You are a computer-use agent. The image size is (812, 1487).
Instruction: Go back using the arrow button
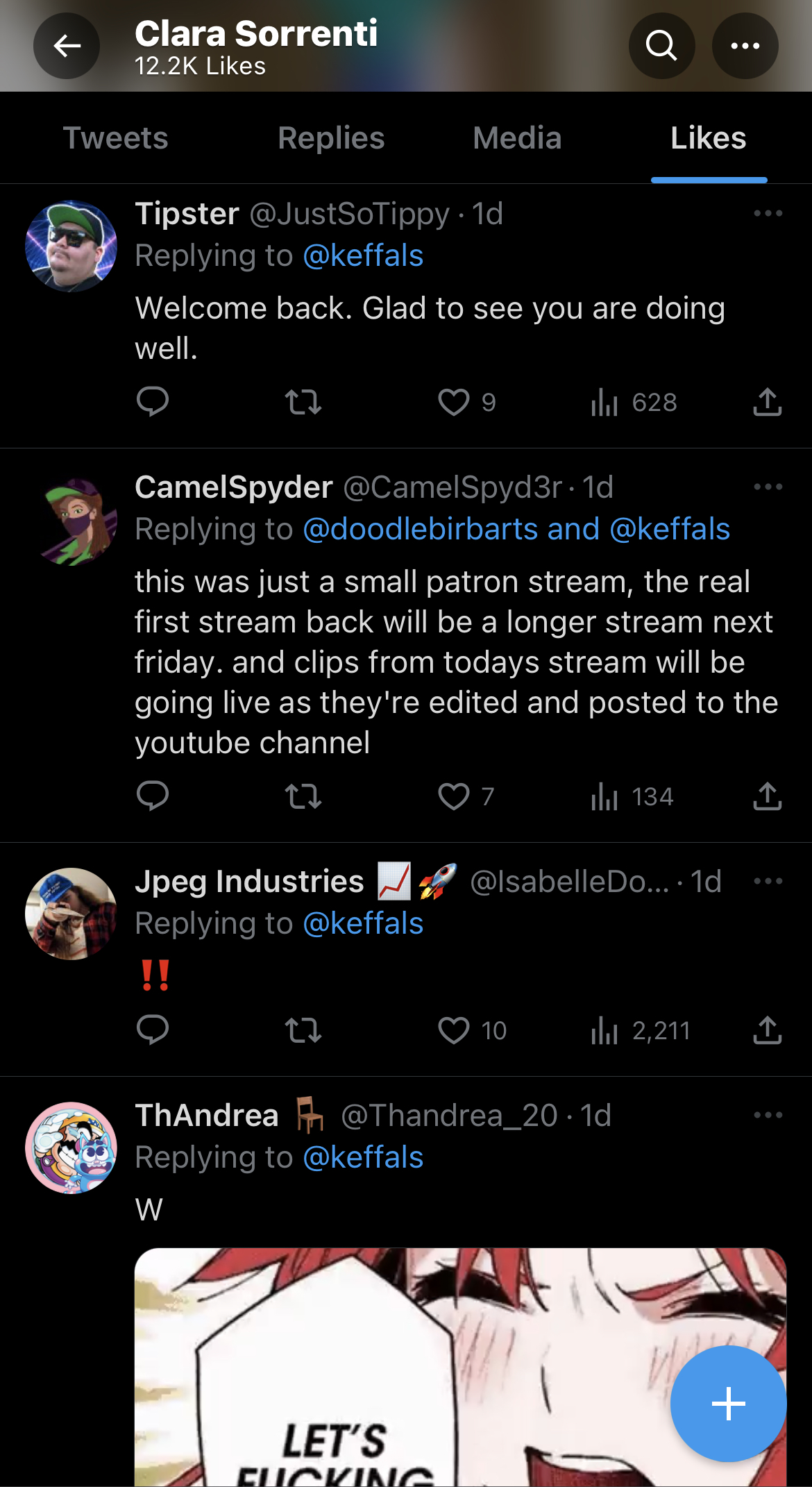click(67, 46)
